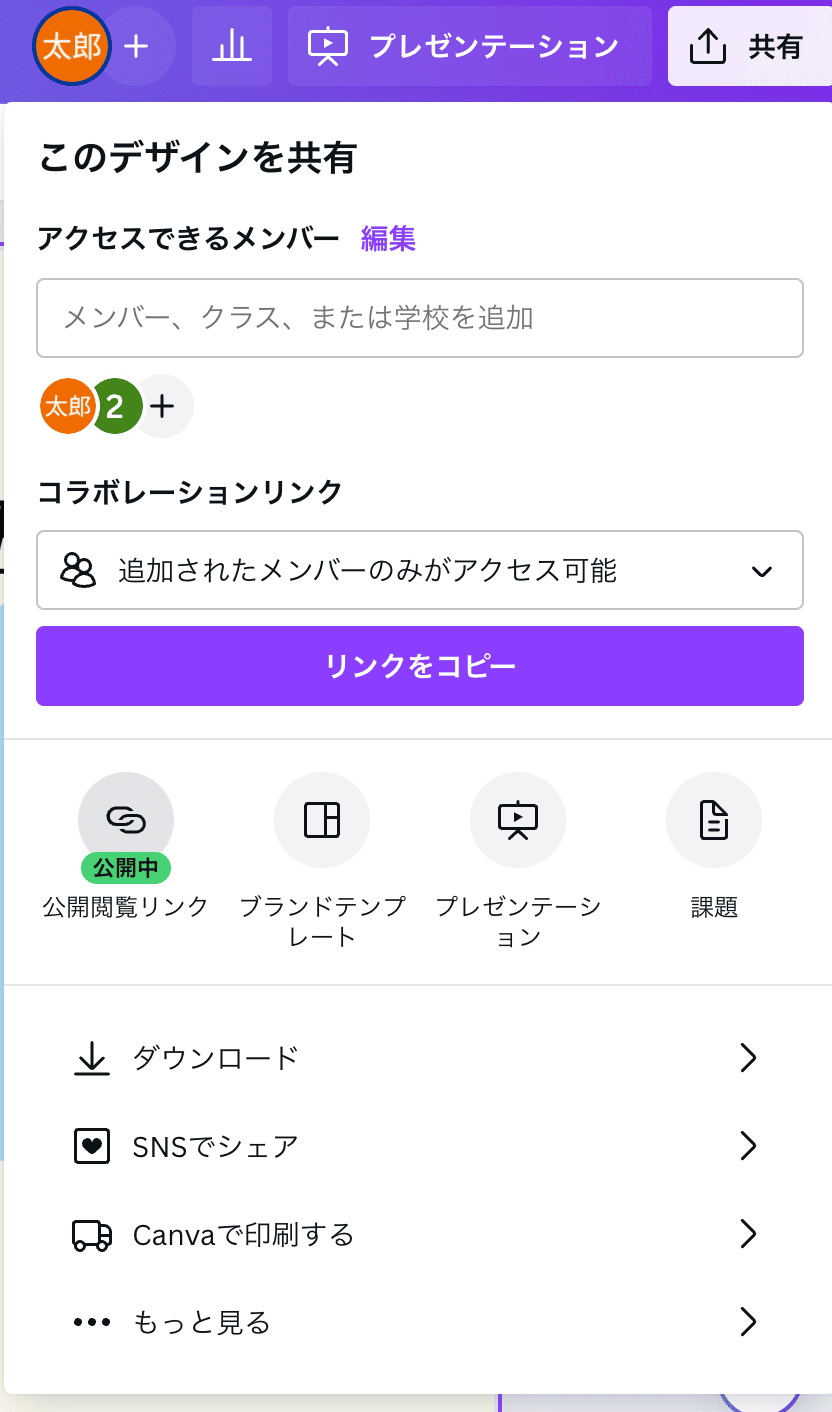Tap the プレゼンテーション button in the top bar
The height and width of the screenshot is (1412, 832).
tap(470, 46)
